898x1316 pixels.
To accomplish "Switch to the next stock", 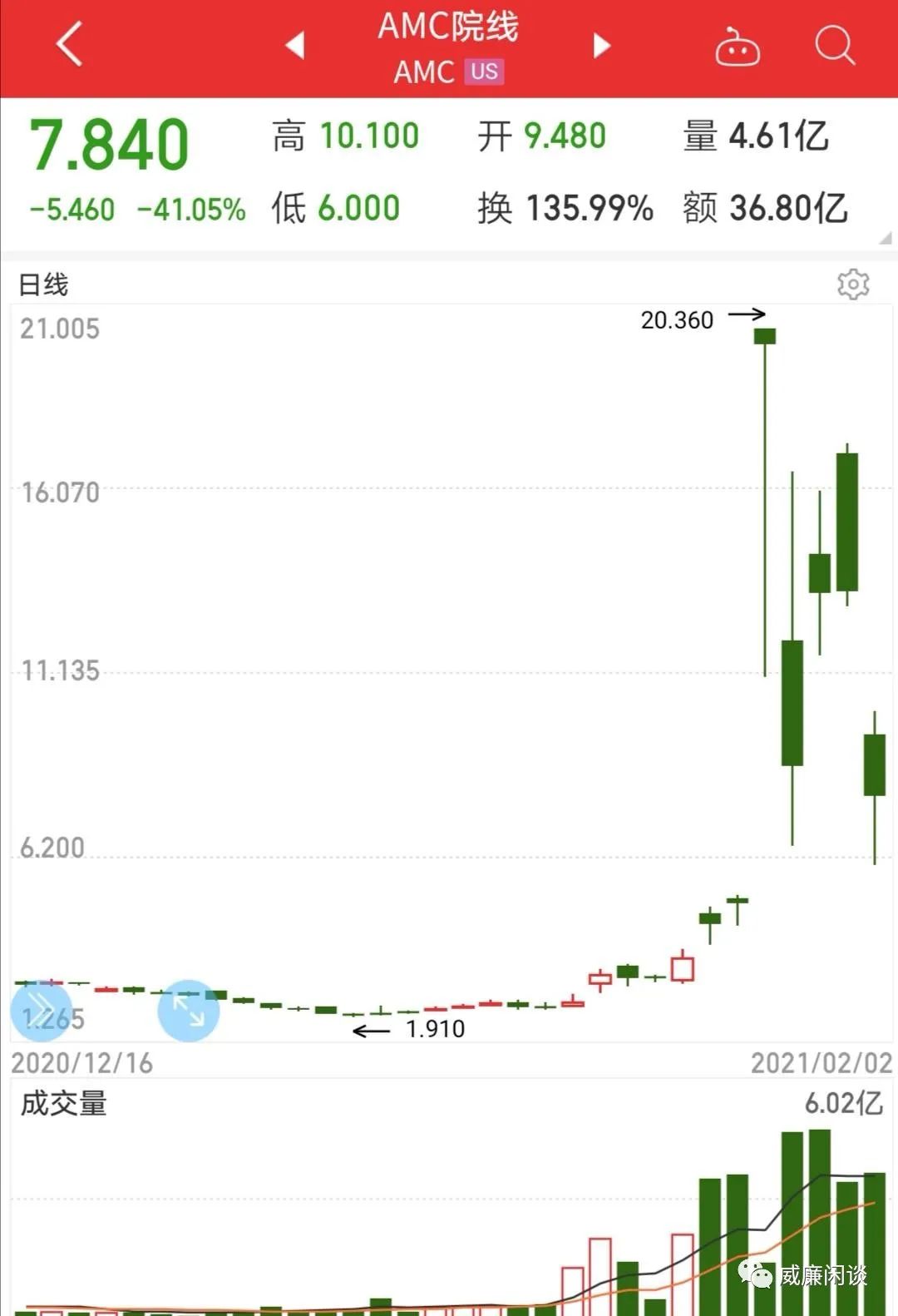I will pos(602,45).
